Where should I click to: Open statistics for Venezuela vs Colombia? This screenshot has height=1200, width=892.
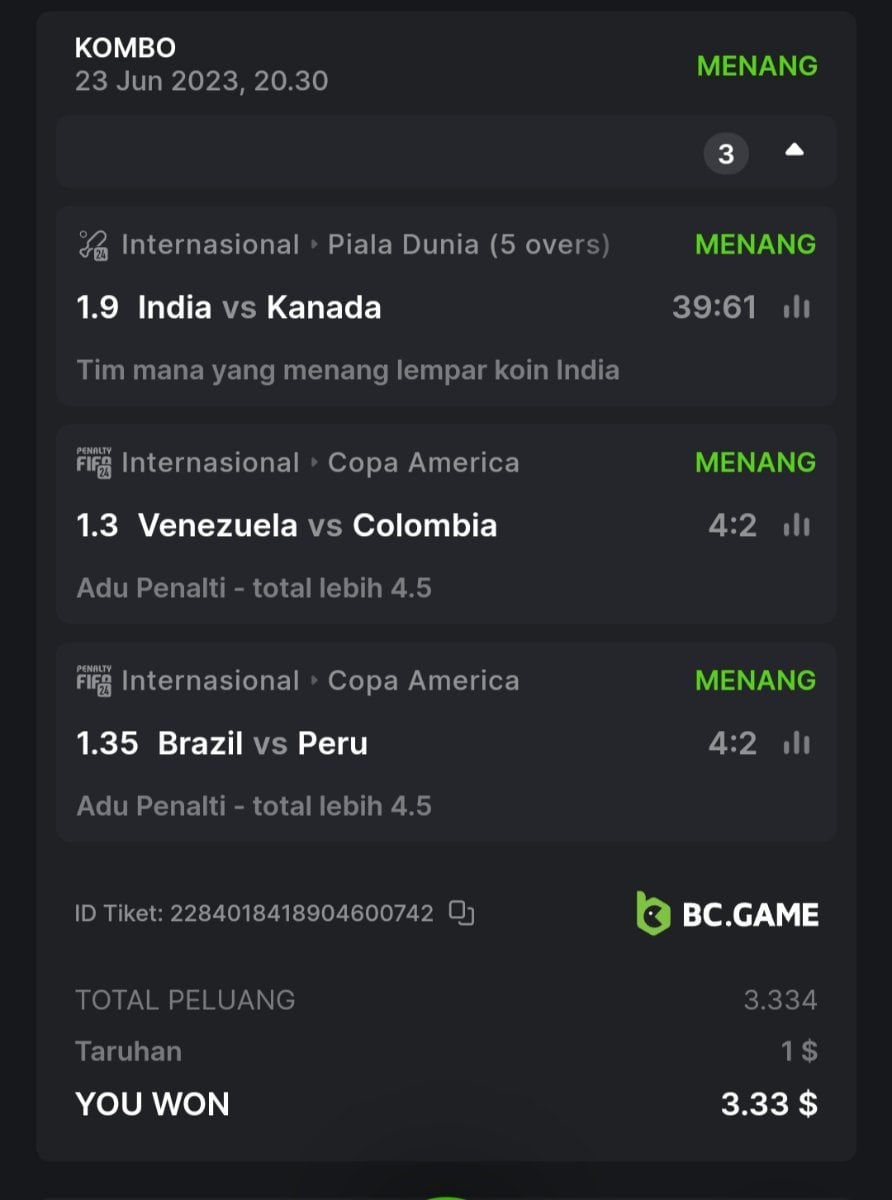tap(797, 526)
